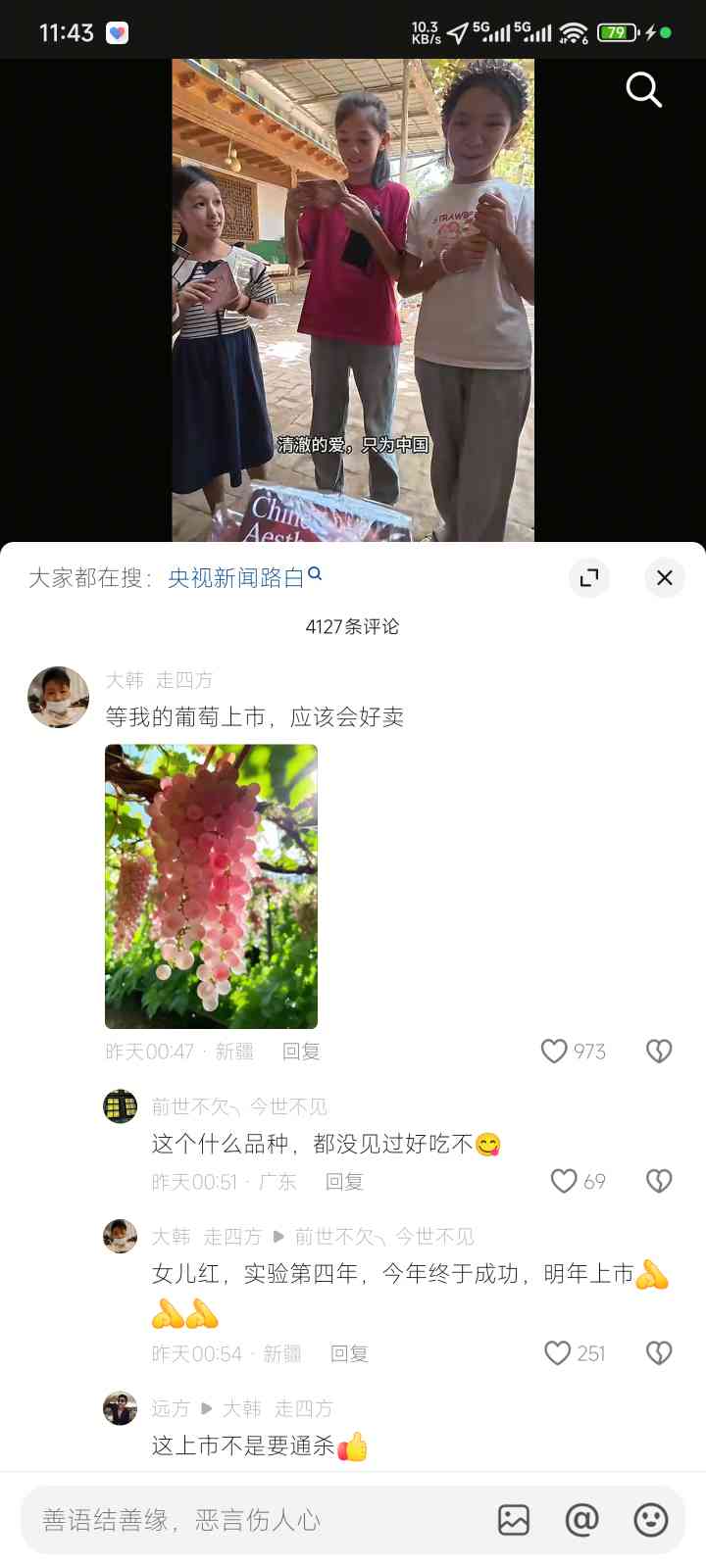706x1568 pixels.
Task: Close the comments panel
Action: (x=664, y=577)
